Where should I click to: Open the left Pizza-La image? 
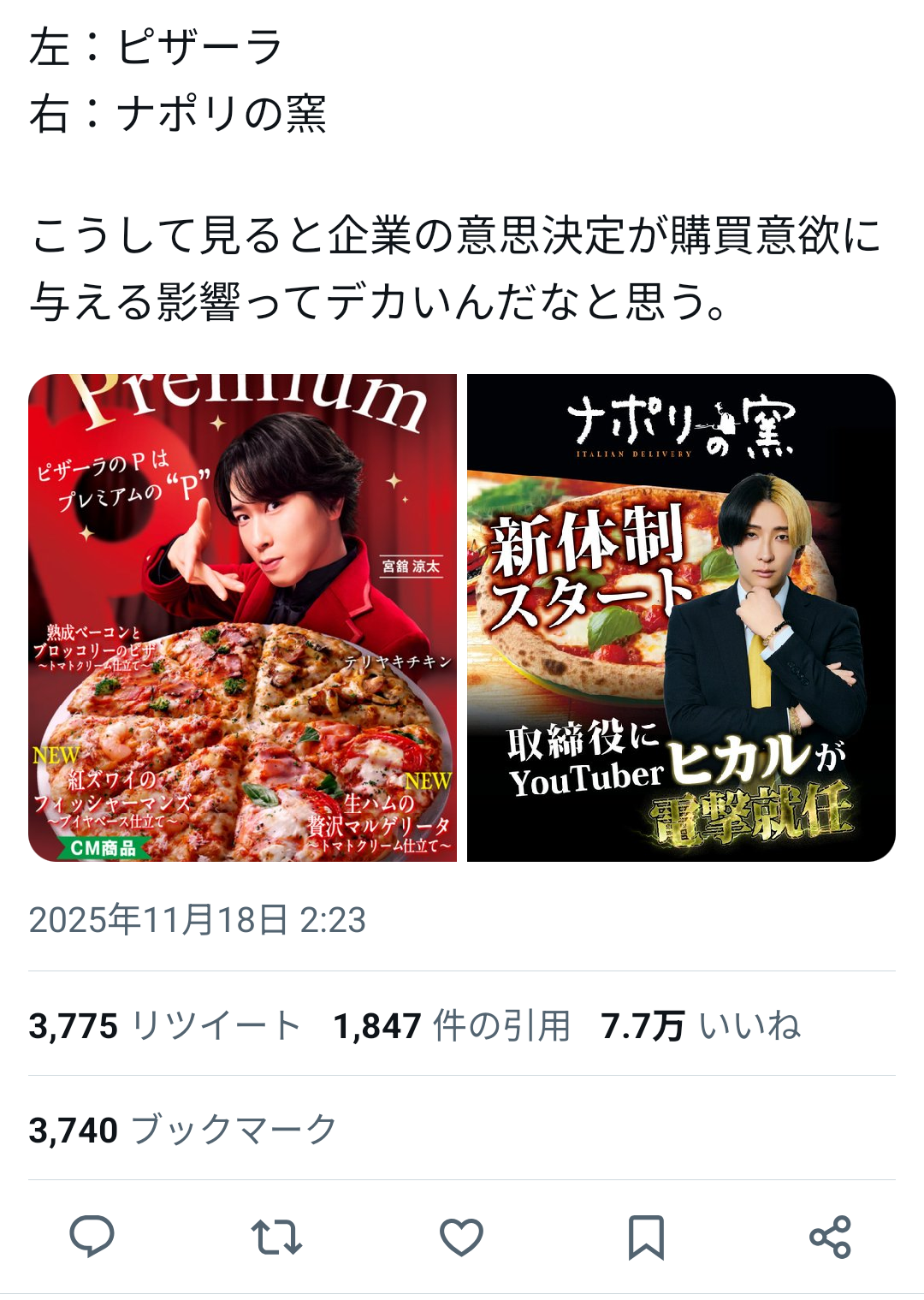tap(242, 617)
